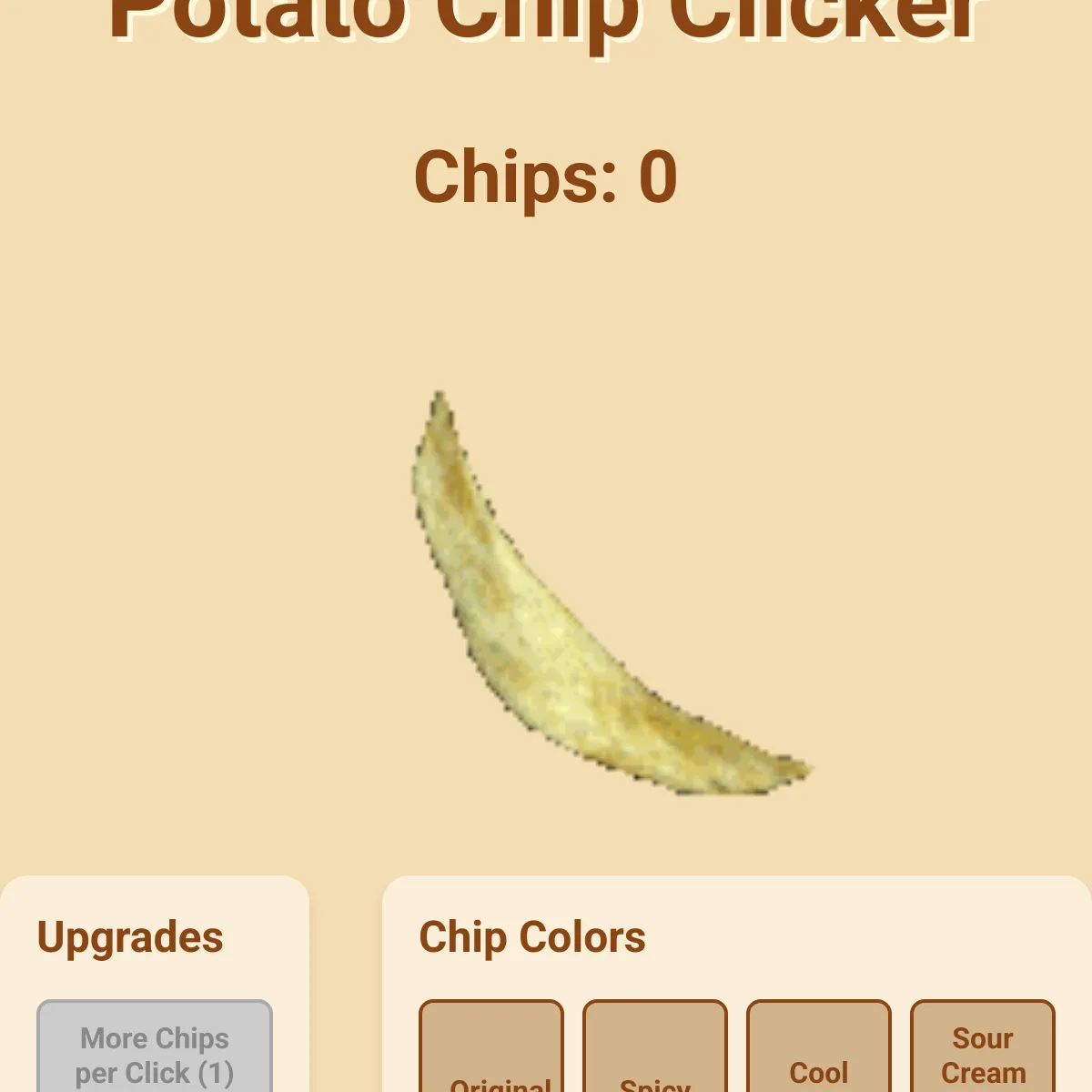Switch to the Cool chip color
1092x1092 pixels.
pyautogui.click(x=819, y=1056)
